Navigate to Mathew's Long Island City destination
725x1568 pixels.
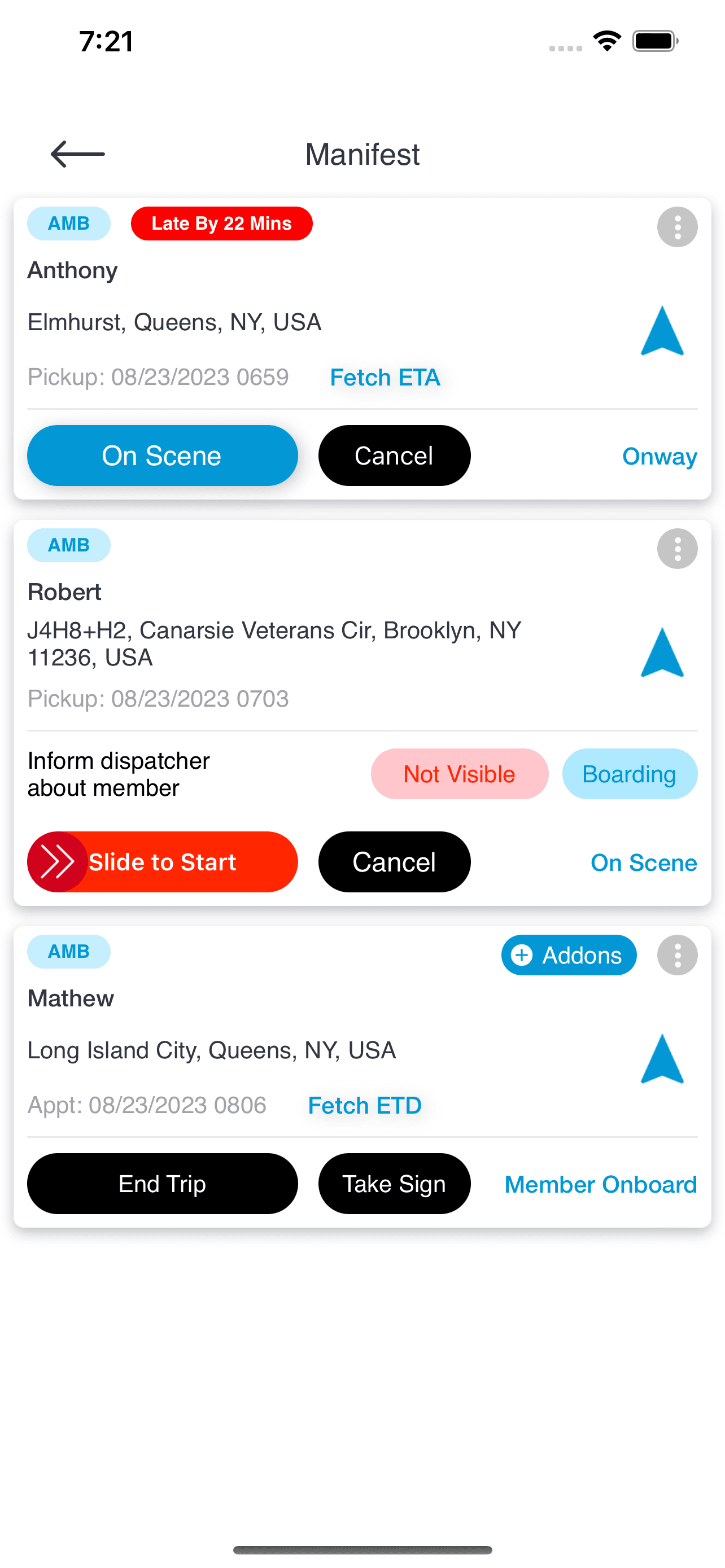662,1059
